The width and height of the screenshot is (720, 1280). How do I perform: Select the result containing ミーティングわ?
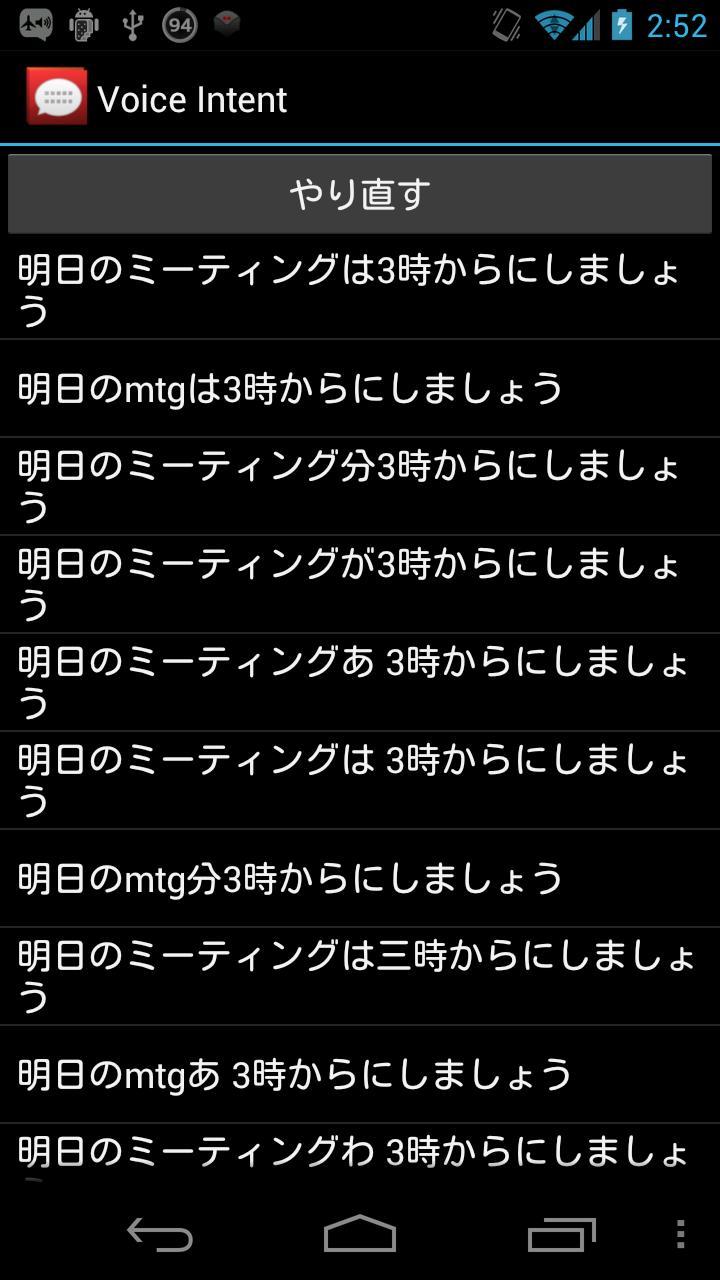pyautogui.click(x=360, y=1155)
